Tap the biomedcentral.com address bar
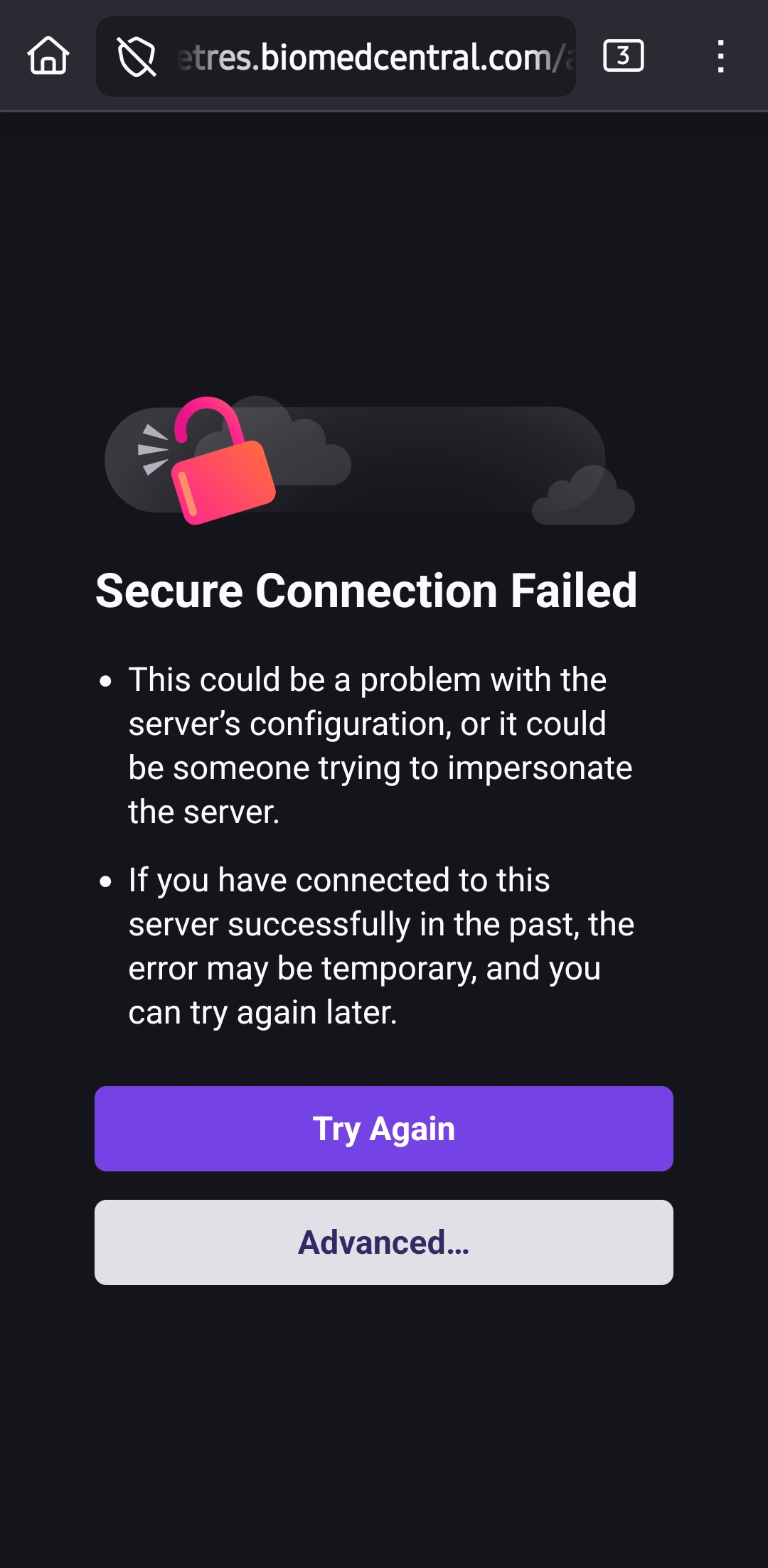768x1568 pixels. click(x=373, y=57)
